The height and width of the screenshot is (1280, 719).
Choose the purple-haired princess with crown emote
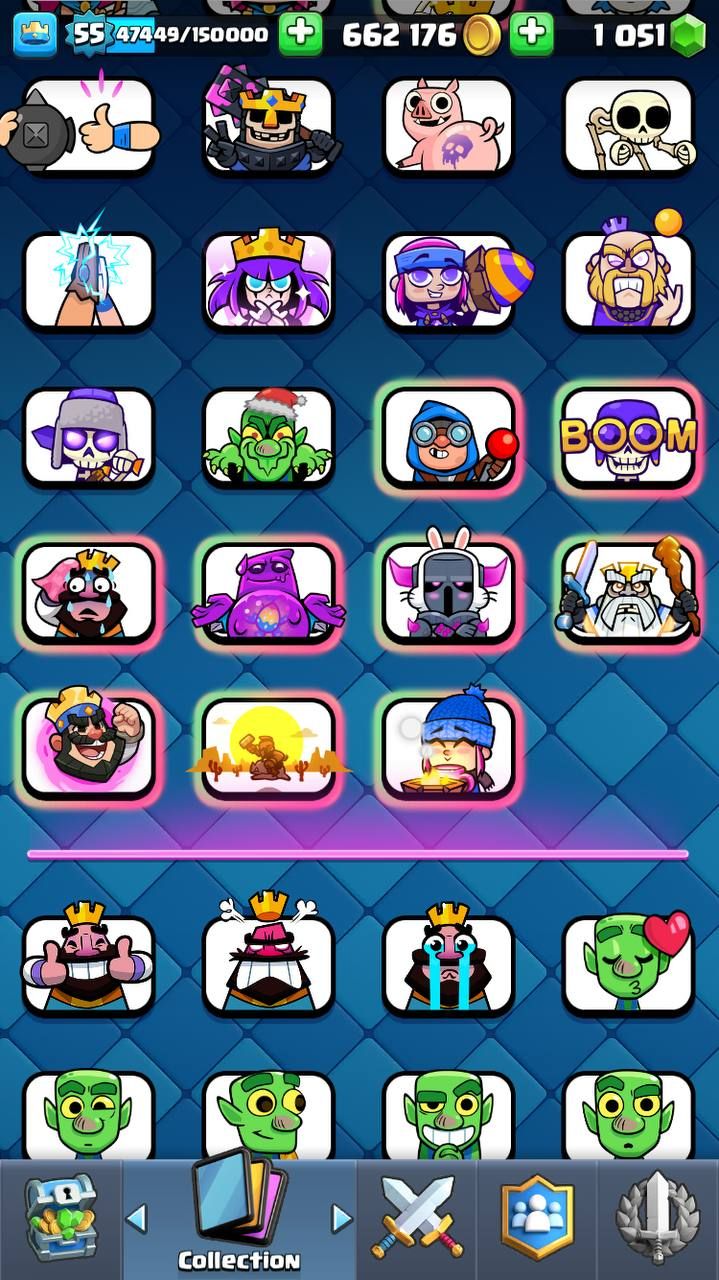(268, 282)
